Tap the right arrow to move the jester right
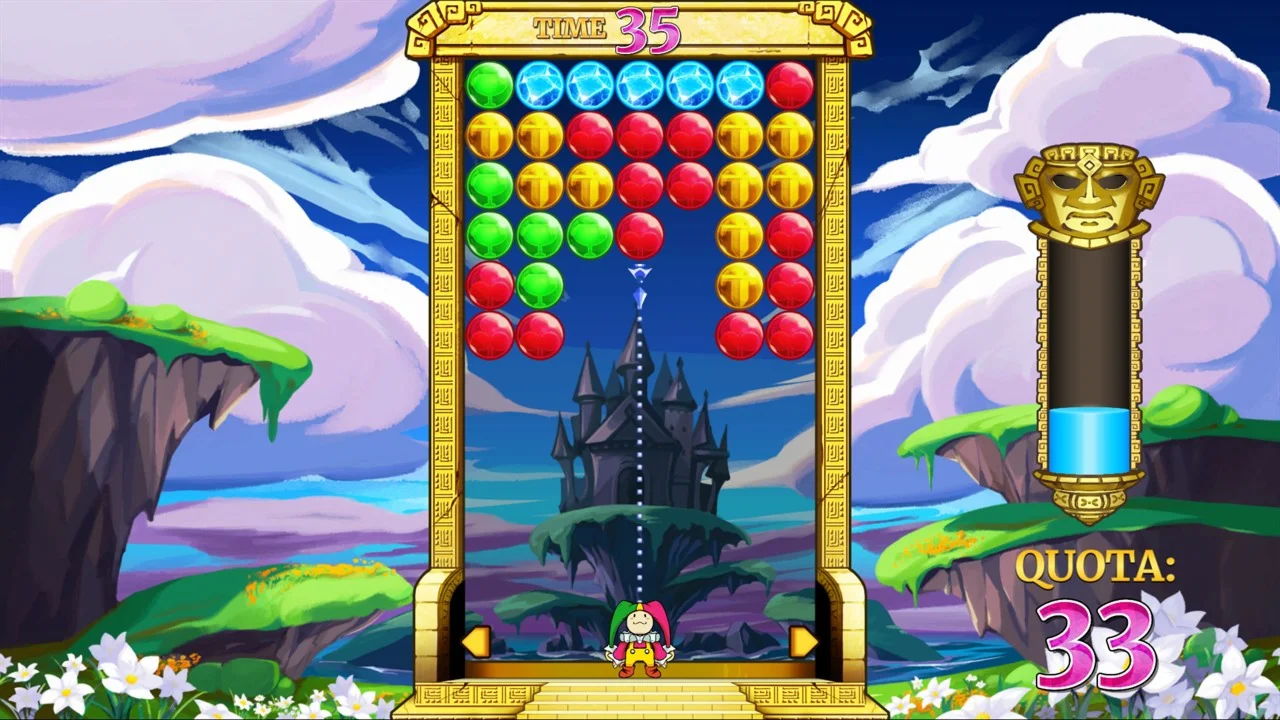1280x720 pixels. [x=803, y=641]
